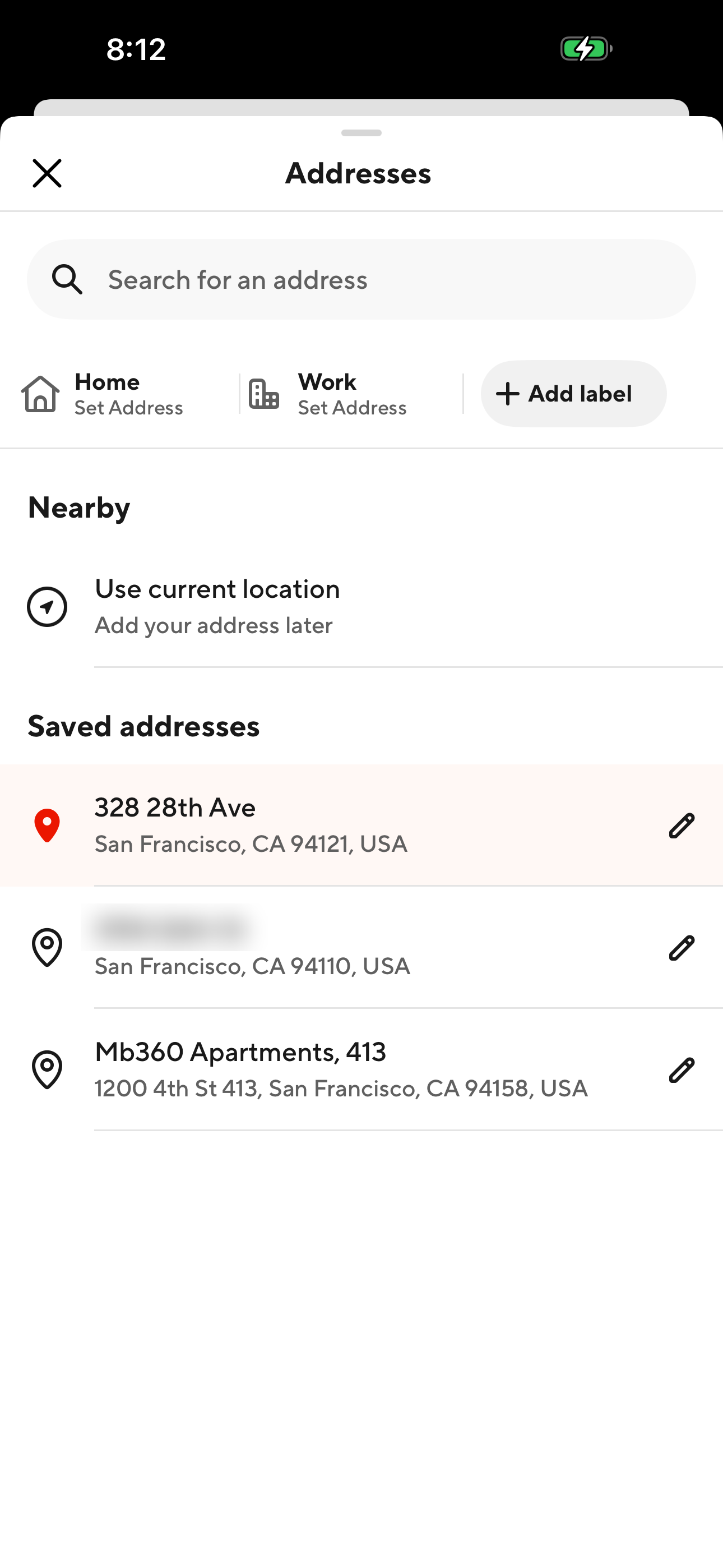Tap the current location arrow icon
The width and height of the screenshot is (723, 1568).
tap(47, 606)
